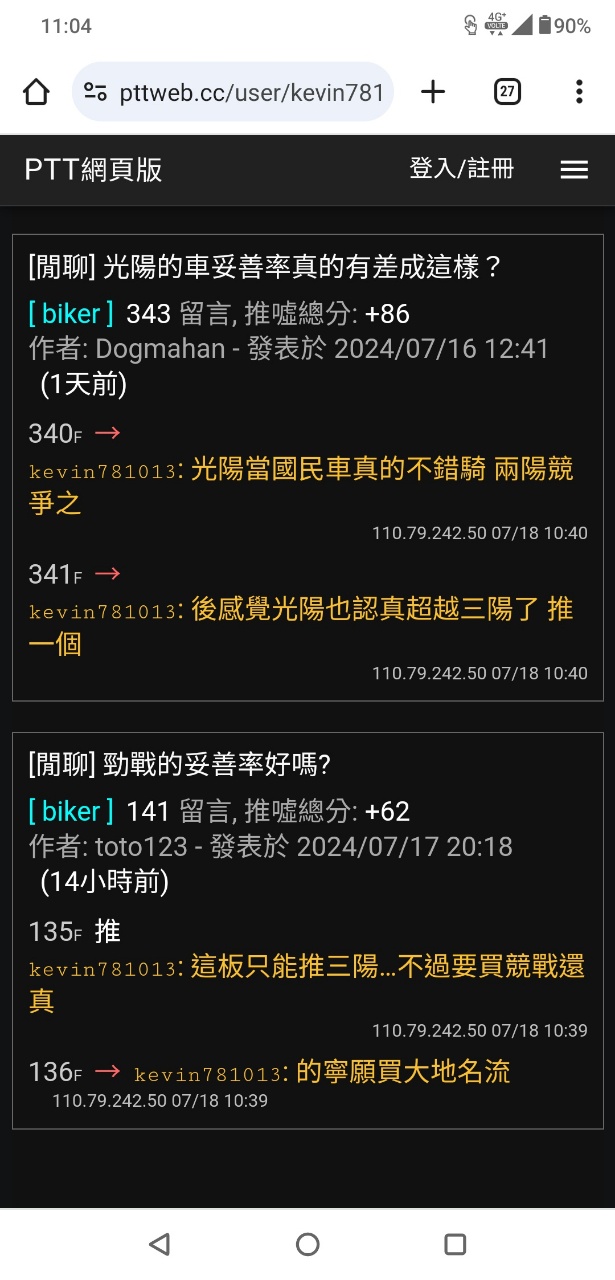This screenshot has width=615, height=1280.
Task: Go back with the system back button
Action: point(159,1244)
